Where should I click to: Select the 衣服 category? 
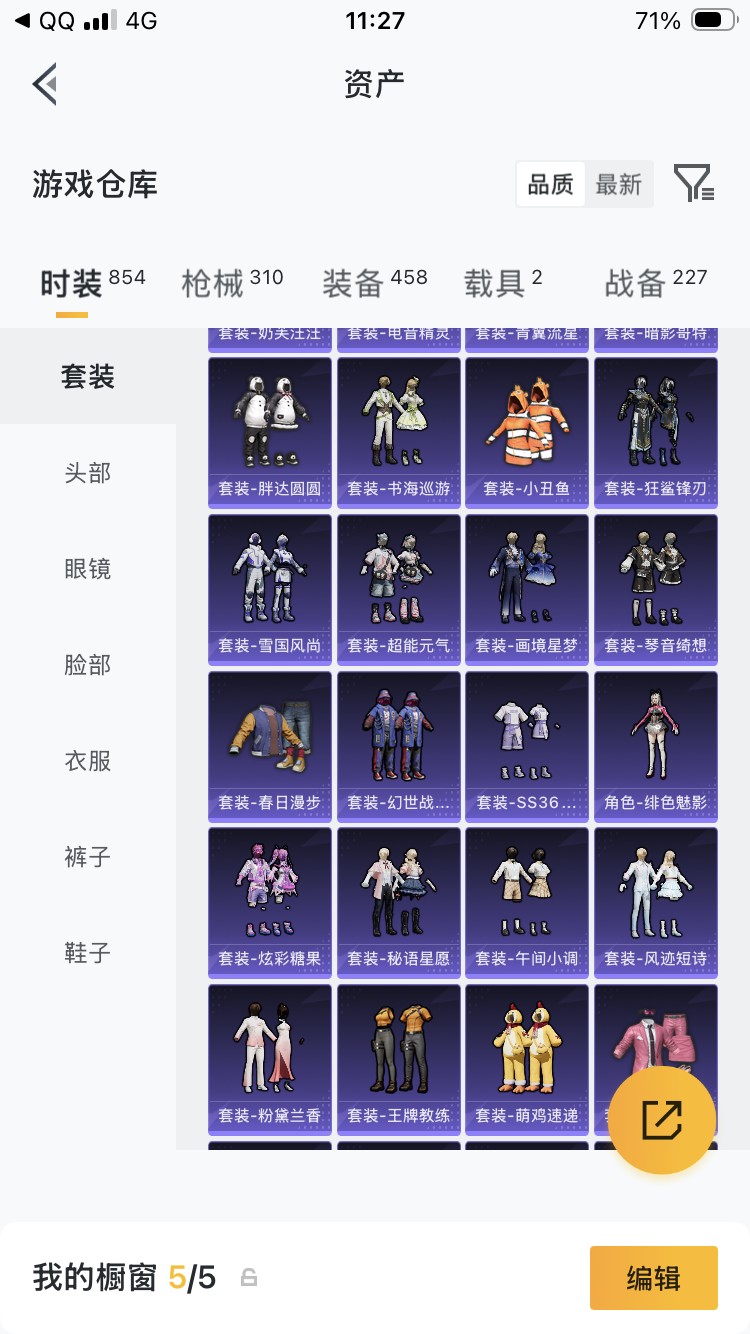click(x=88, y=761)
